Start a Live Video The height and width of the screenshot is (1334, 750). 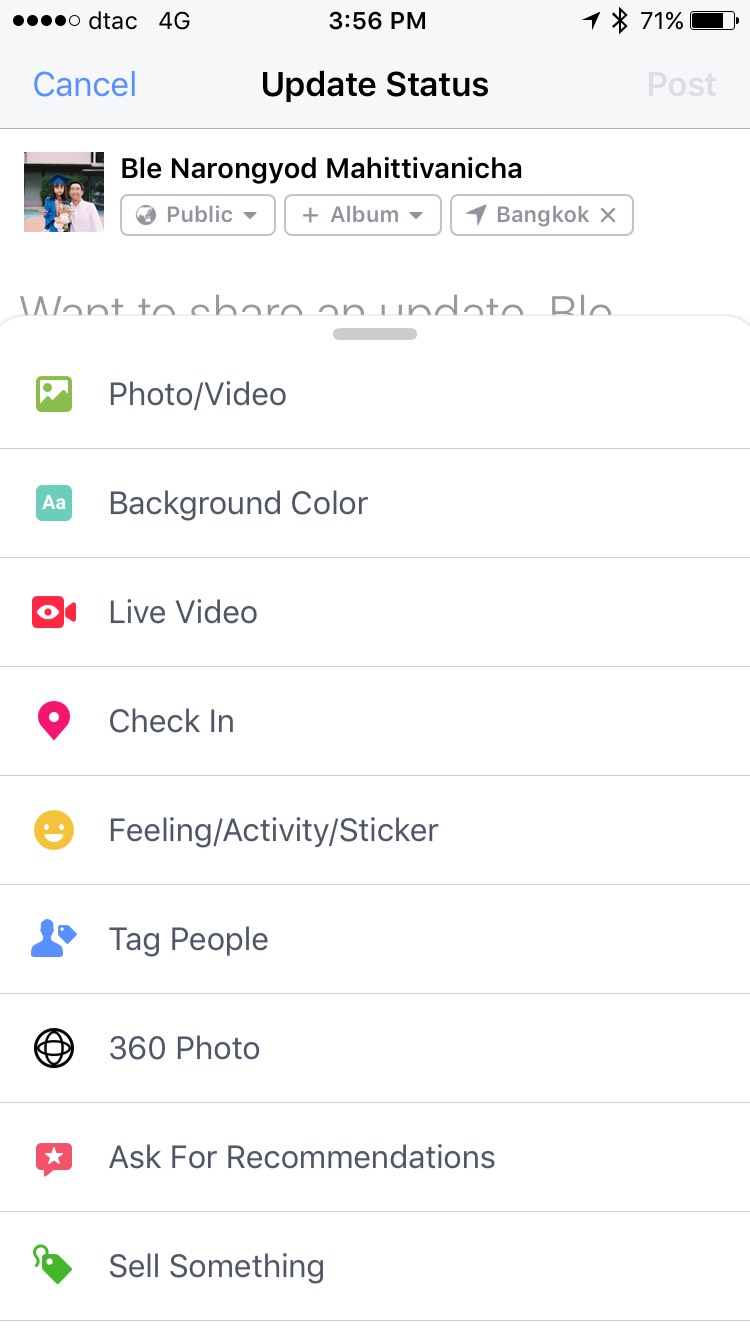coord(375,612)
